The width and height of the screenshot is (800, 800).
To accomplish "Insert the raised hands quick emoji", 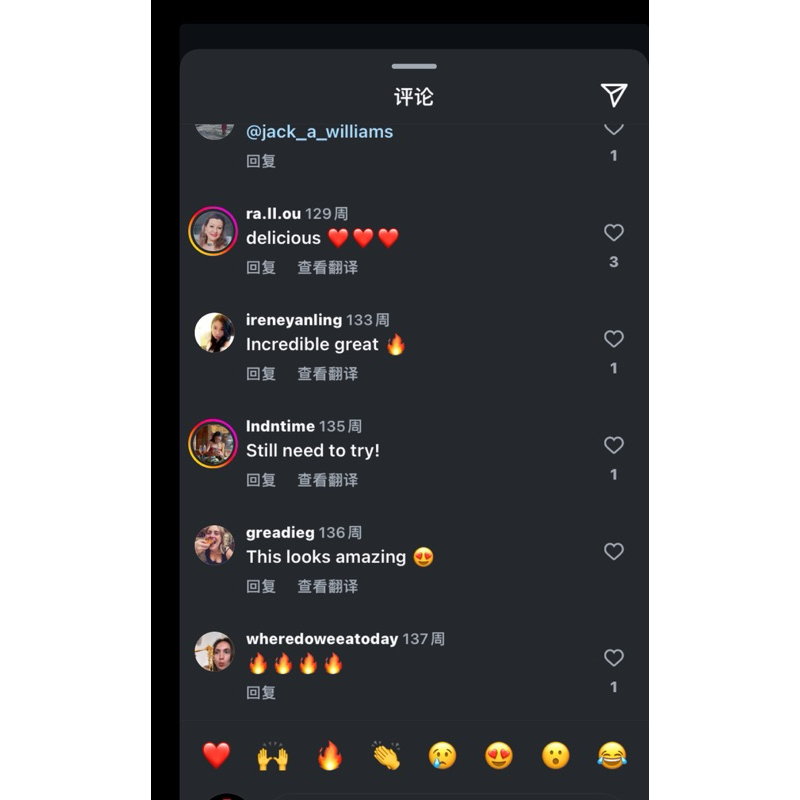I will coord(272,756).
